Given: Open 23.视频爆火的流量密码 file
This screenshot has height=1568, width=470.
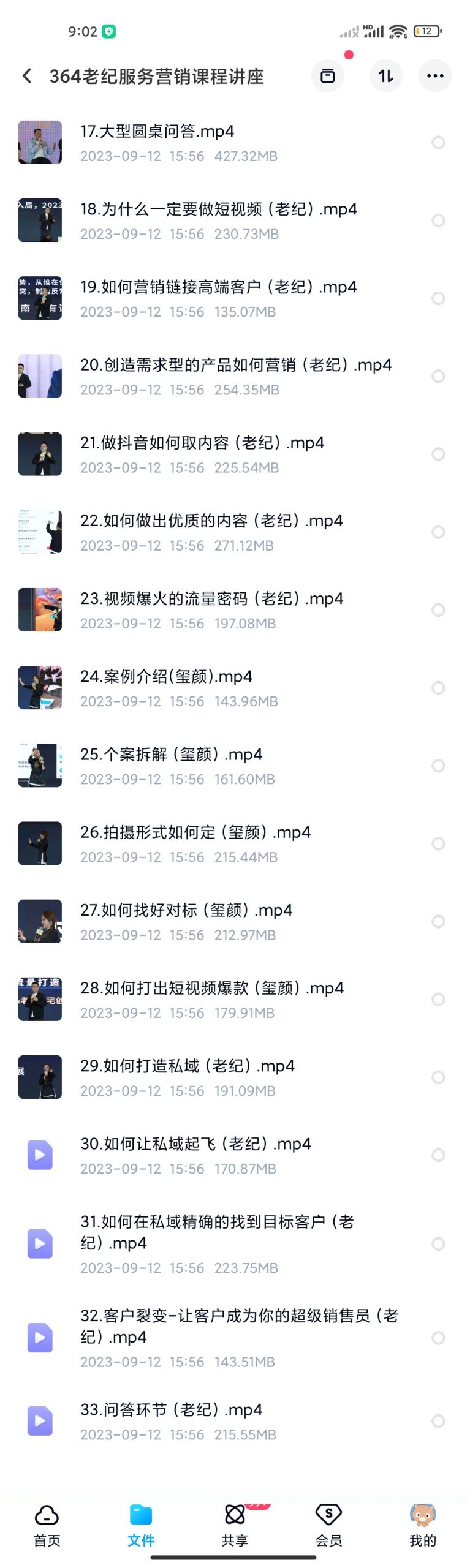Looking at the screenshot, I should coord(211,598).
